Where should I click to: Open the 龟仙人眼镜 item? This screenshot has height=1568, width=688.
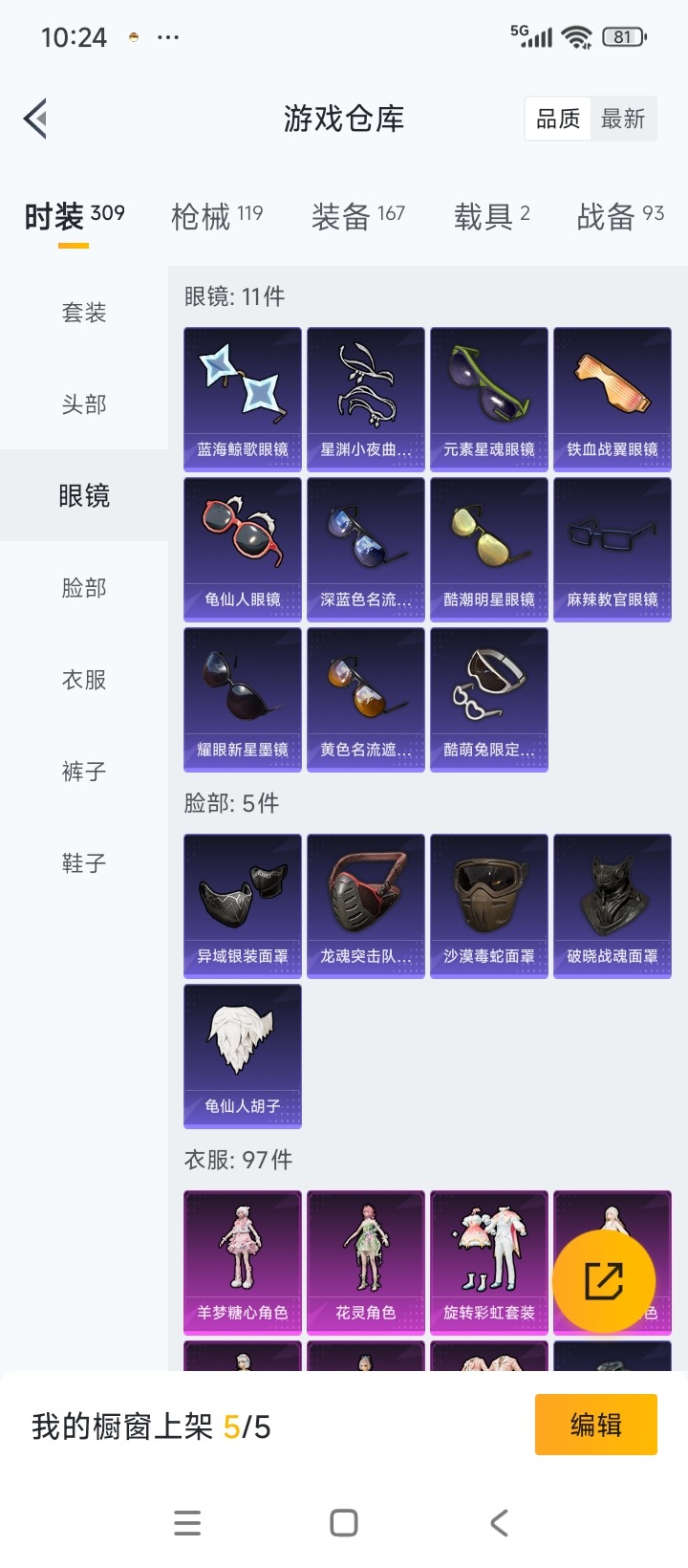[243, 549]
